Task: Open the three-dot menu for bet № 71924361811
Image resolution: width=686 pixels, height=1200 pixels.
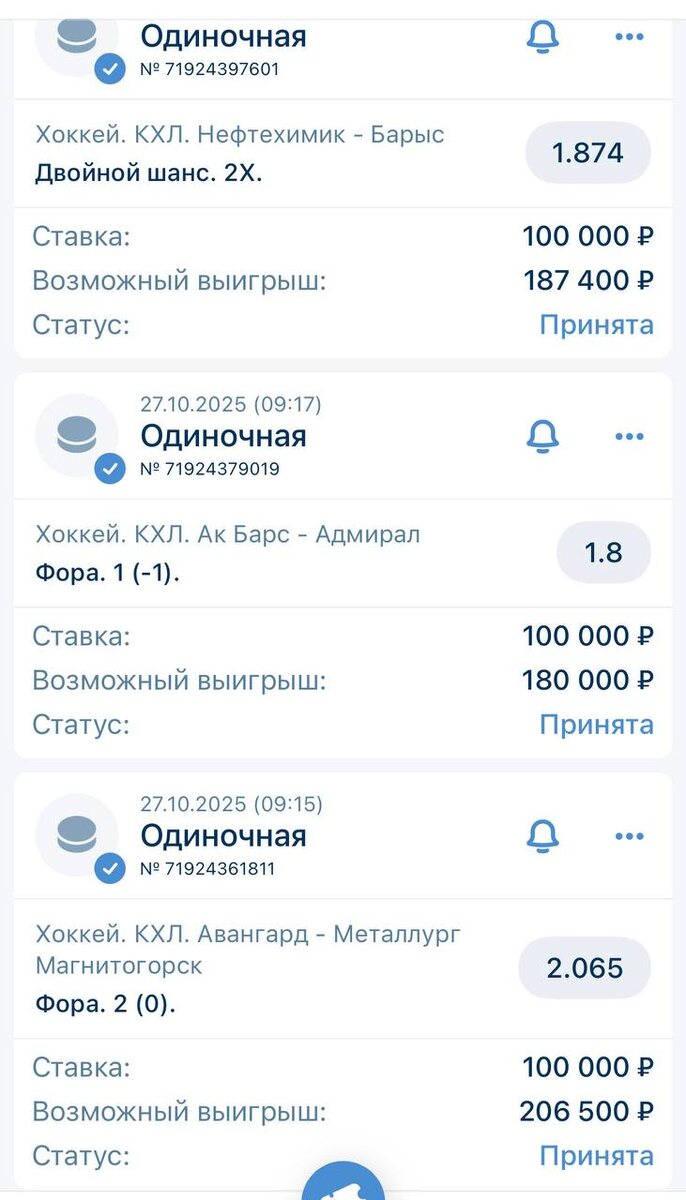Action: pyautogui.click(x=629, y=835)
